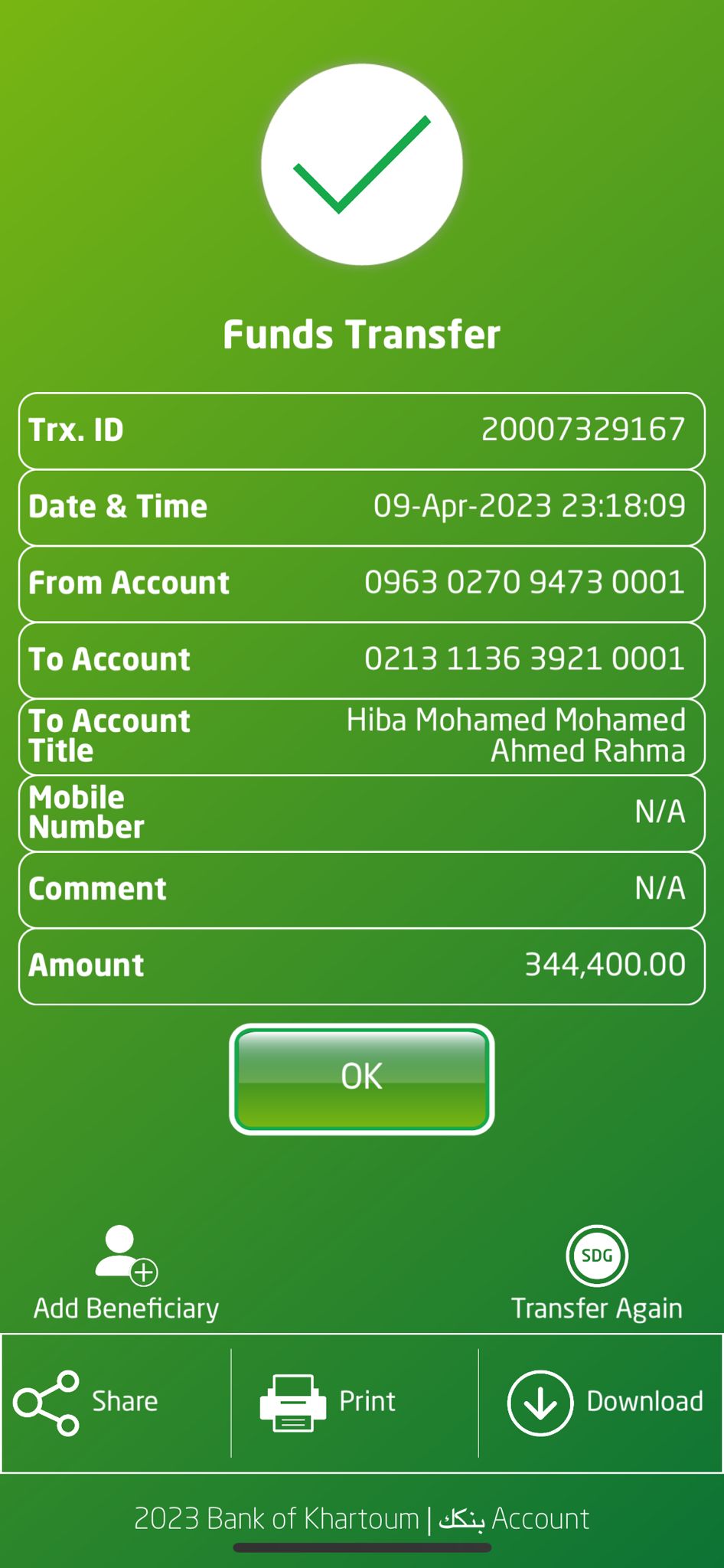Confirm with the OK button

point(361,1078)
